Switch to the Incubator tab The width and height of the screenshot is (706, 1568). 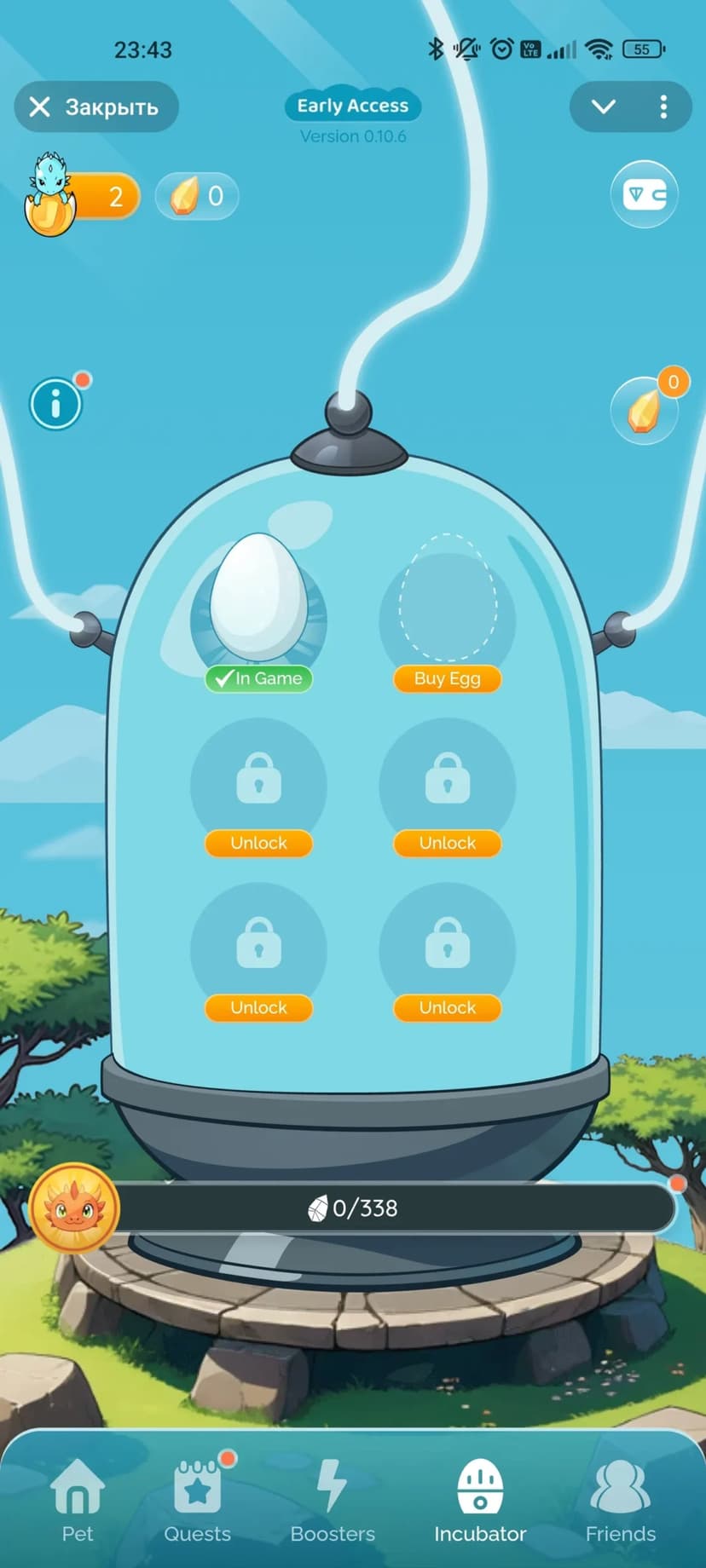pyautogui.click(x=480, y=1502)
